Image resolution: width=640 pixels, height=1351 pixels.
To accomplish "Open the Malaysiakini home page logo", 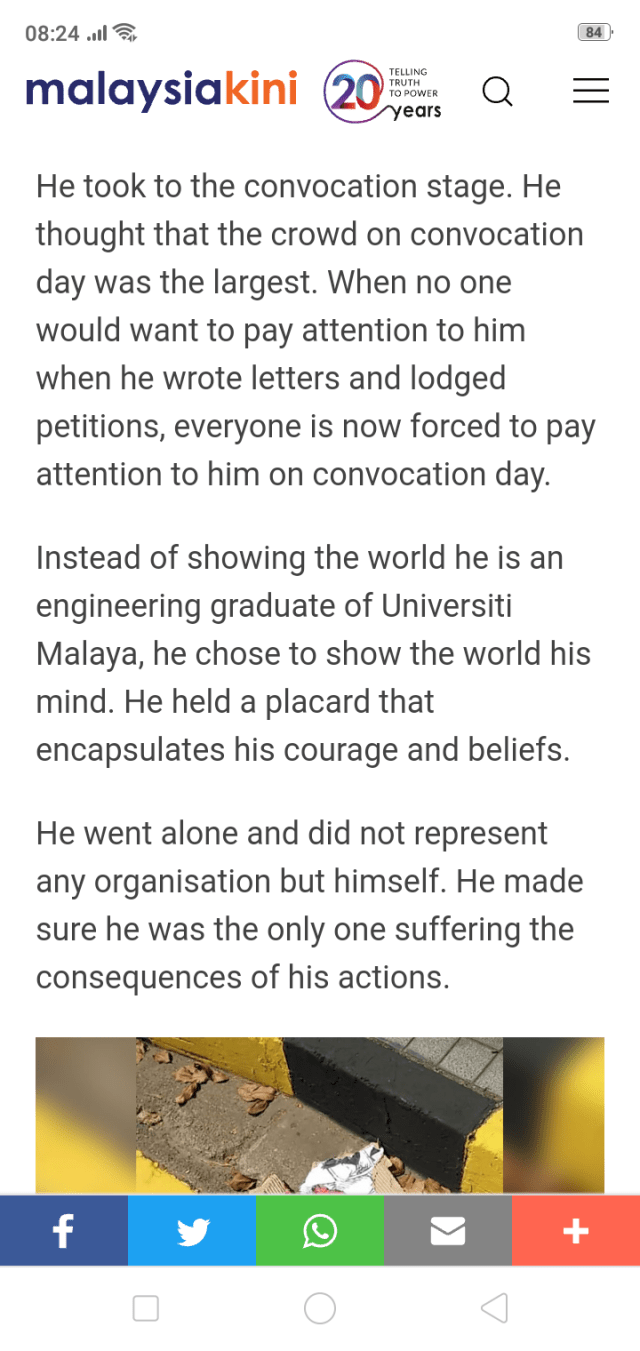I will click(161, 91).
